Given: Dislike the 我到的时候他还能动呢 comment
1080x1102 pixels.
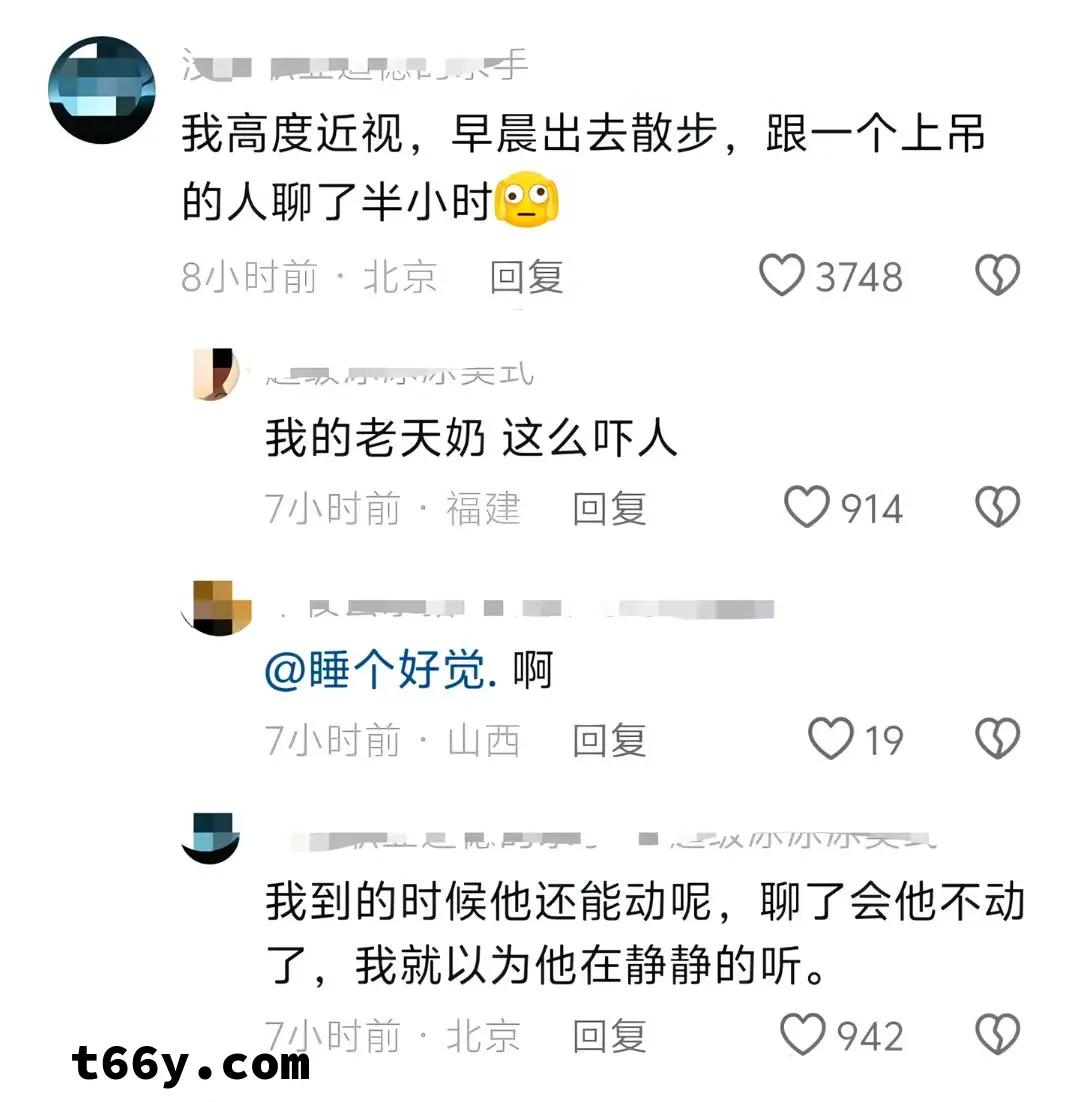Looking at the screenshot, I should tap(997, 1035).
